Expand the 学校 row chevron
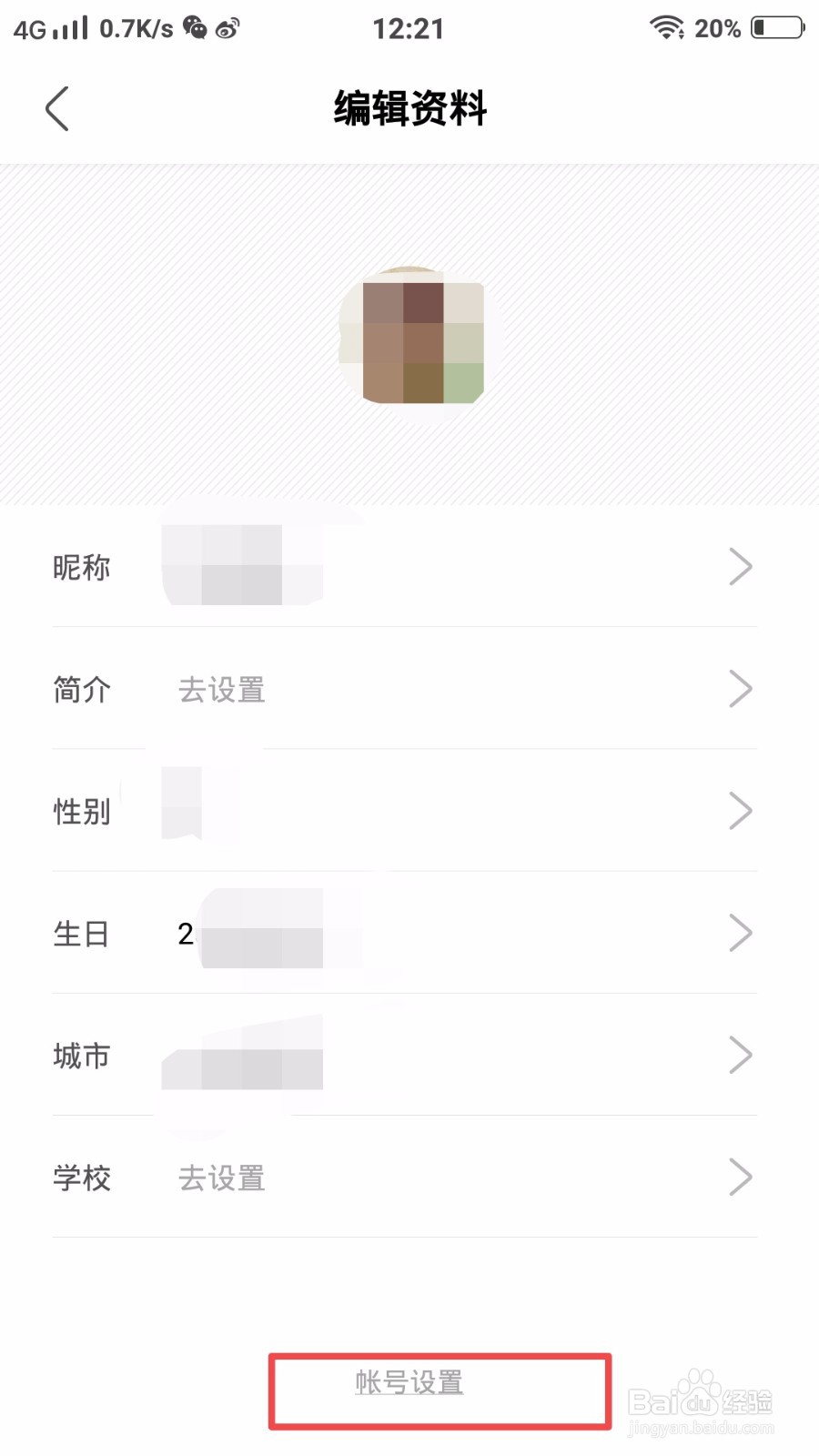 click(x=742, y=1177)
